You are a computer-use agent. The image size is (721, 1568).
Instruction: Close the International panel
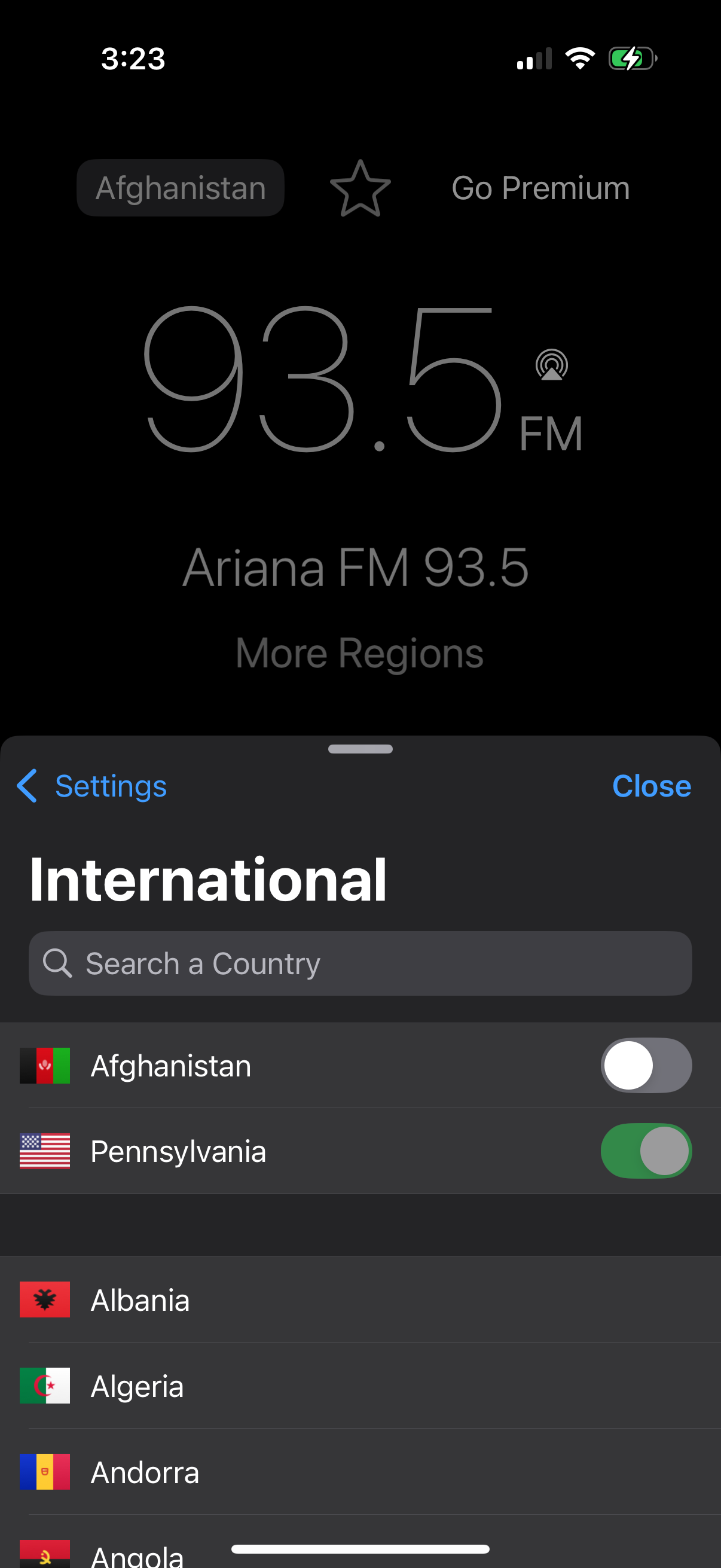(x=652, y=786)
